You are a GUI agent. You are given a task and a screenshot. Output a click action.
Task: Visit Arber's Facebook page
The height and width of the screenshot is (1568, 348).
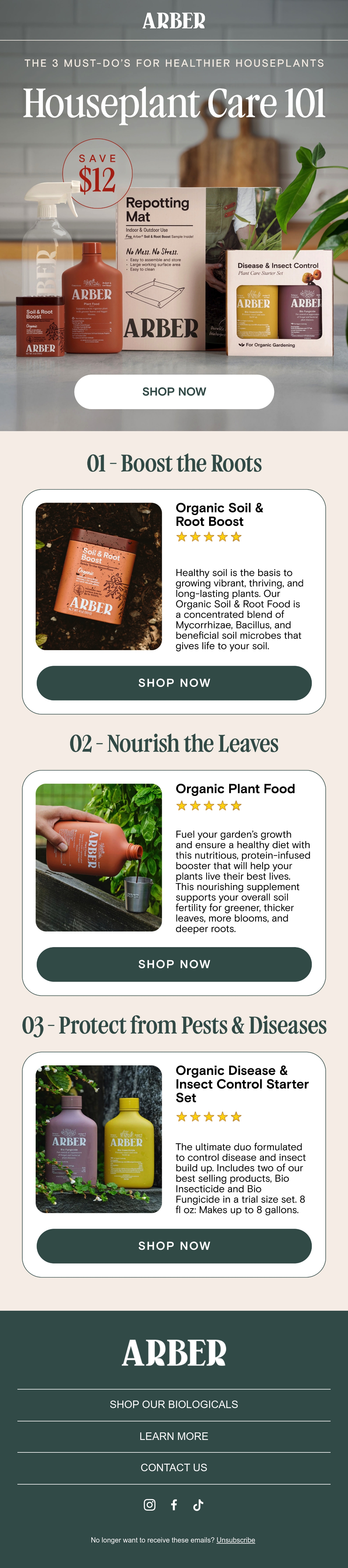tap(174, 1505)
